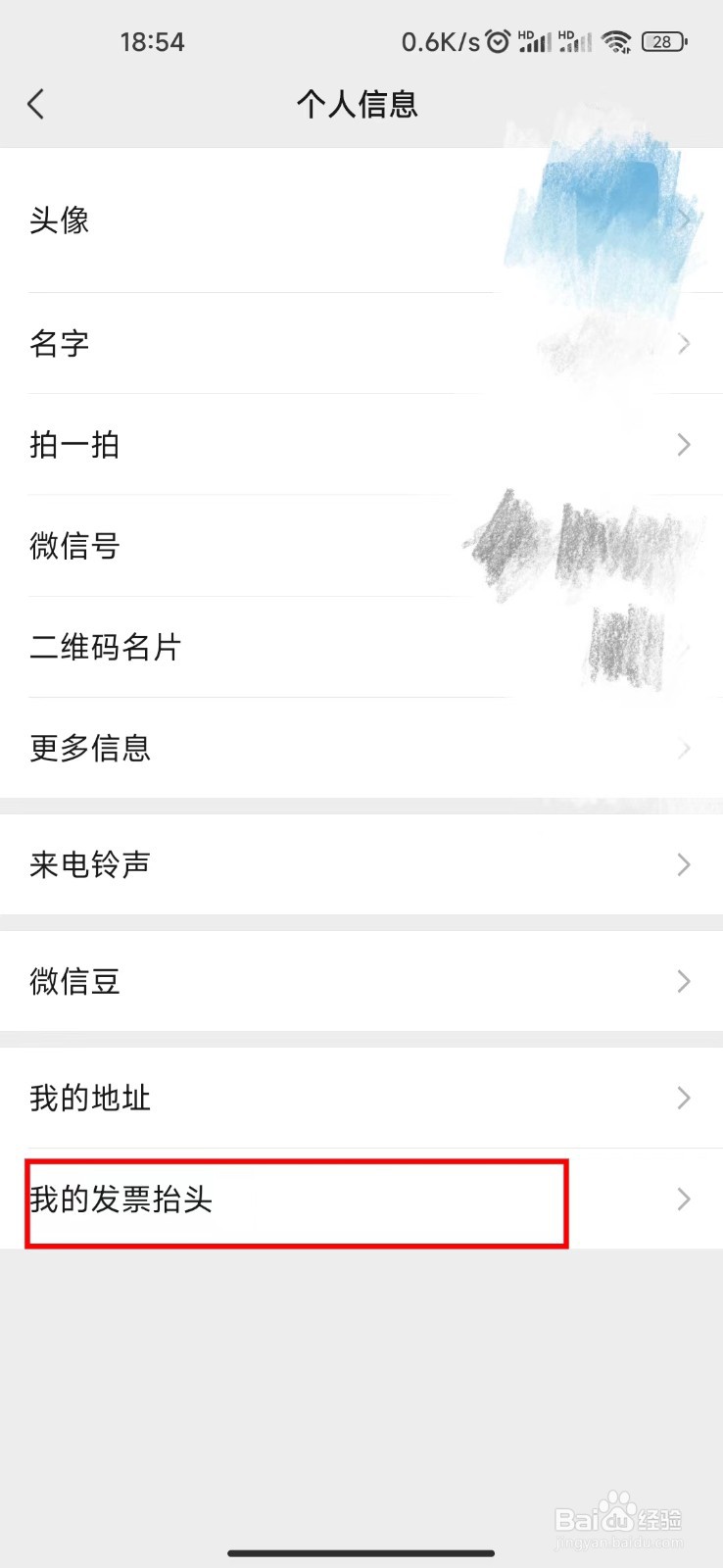Viewport: 723px width, 1568px height.
Task: Tap the alarm clock status bar icon
Action: coord(499,41)
